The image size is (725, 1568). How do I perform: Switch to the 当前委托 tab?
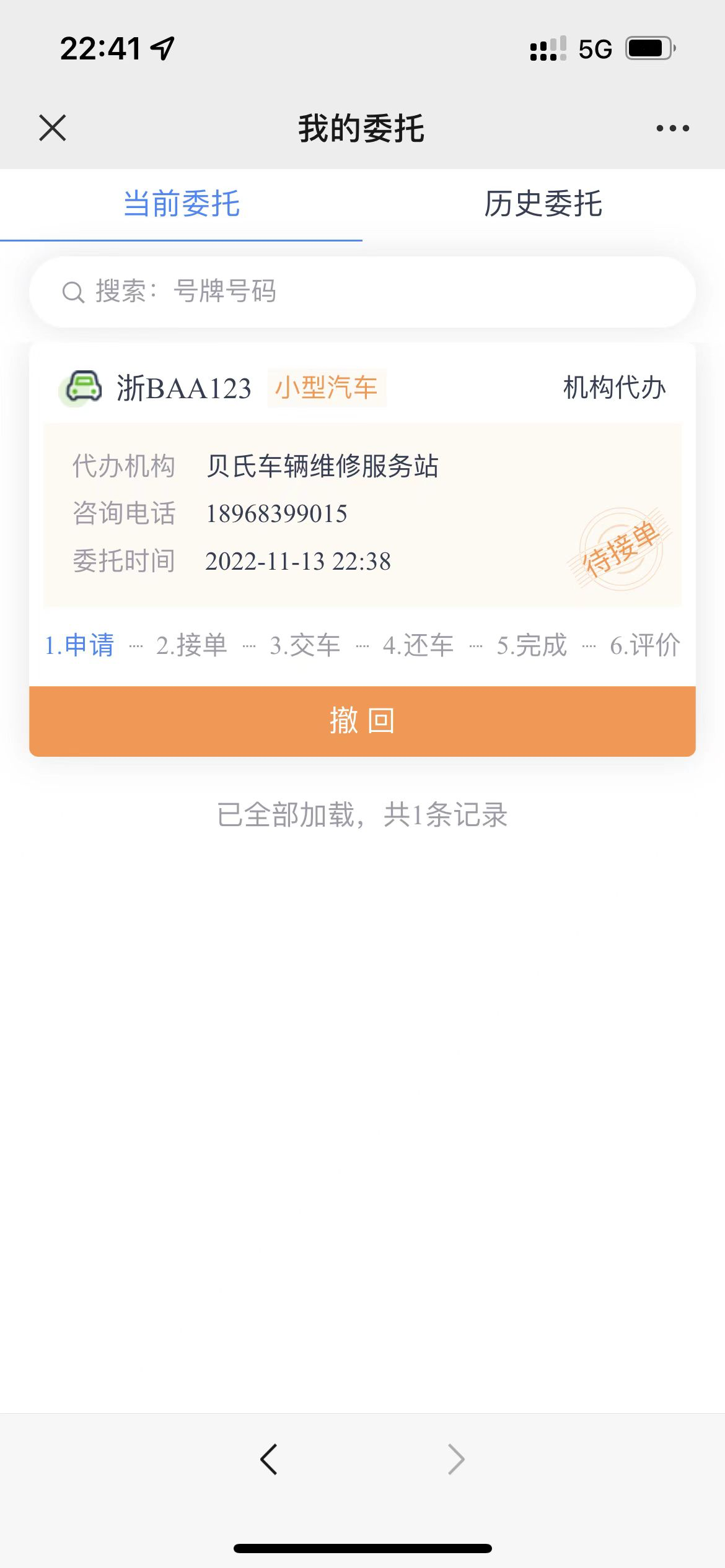click(x=181, y=204)
